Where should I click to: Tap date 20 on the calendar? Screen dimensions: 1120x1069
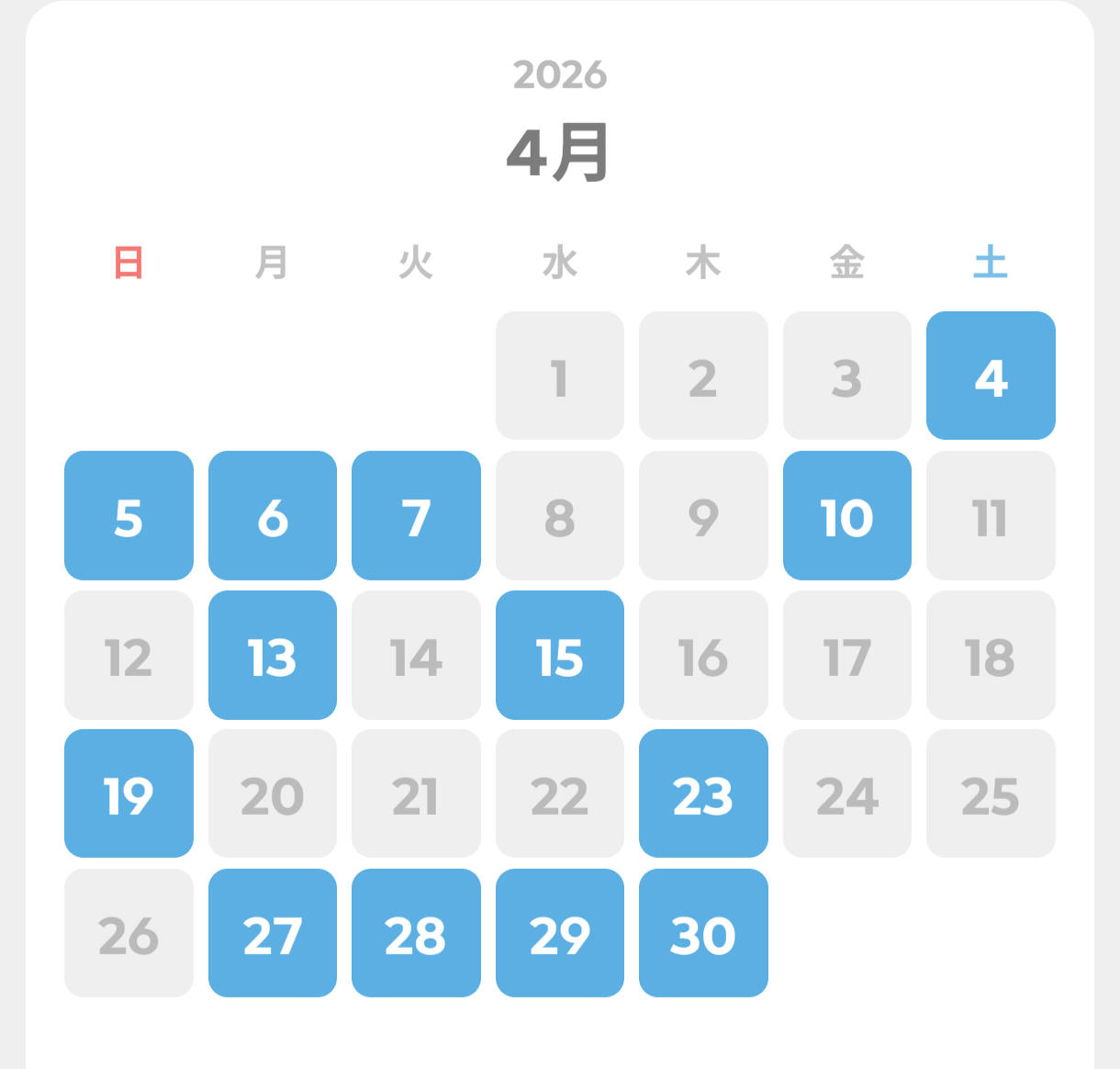(x=273, y=793)
